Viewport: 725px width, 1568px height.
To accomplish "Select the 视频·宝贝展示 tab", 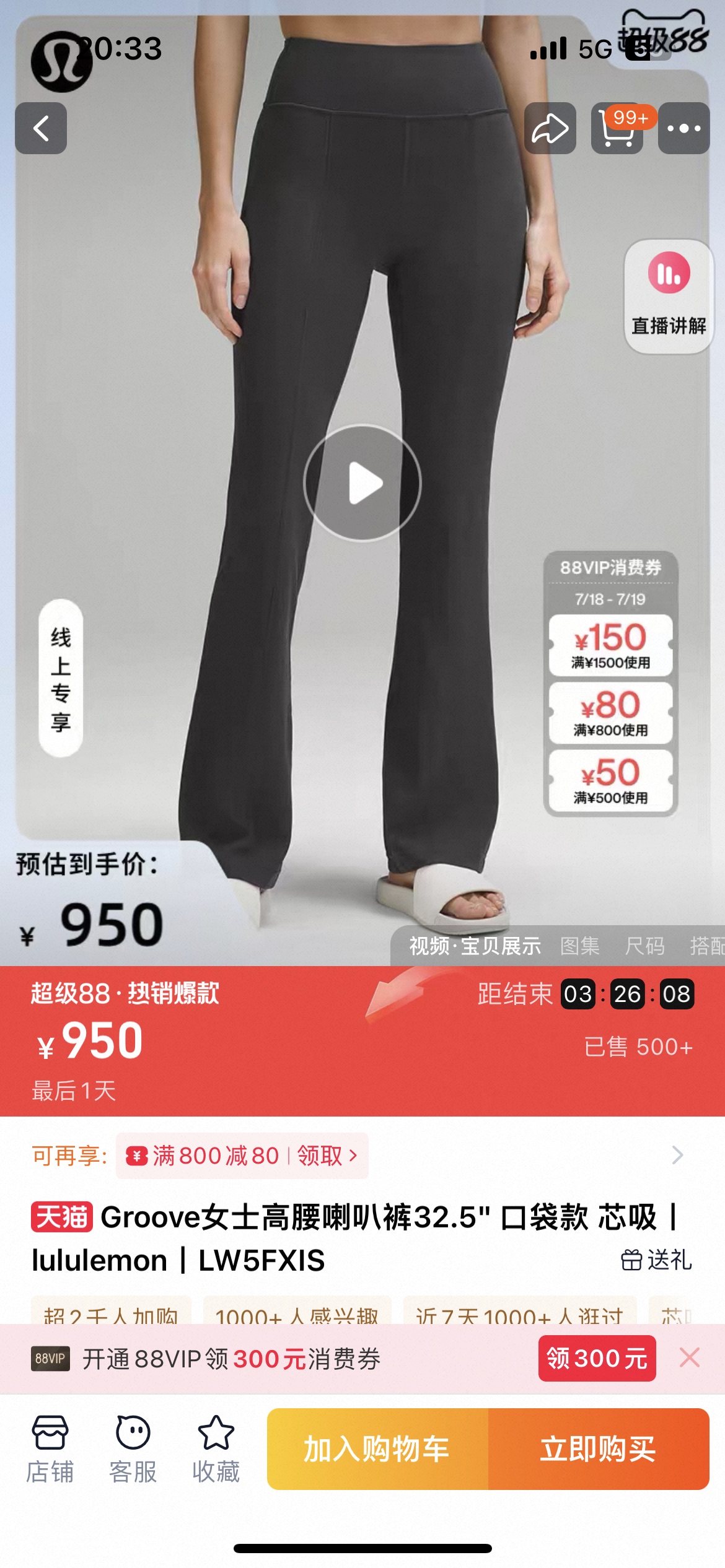I will pyautogui.click(x=475, y=946).
